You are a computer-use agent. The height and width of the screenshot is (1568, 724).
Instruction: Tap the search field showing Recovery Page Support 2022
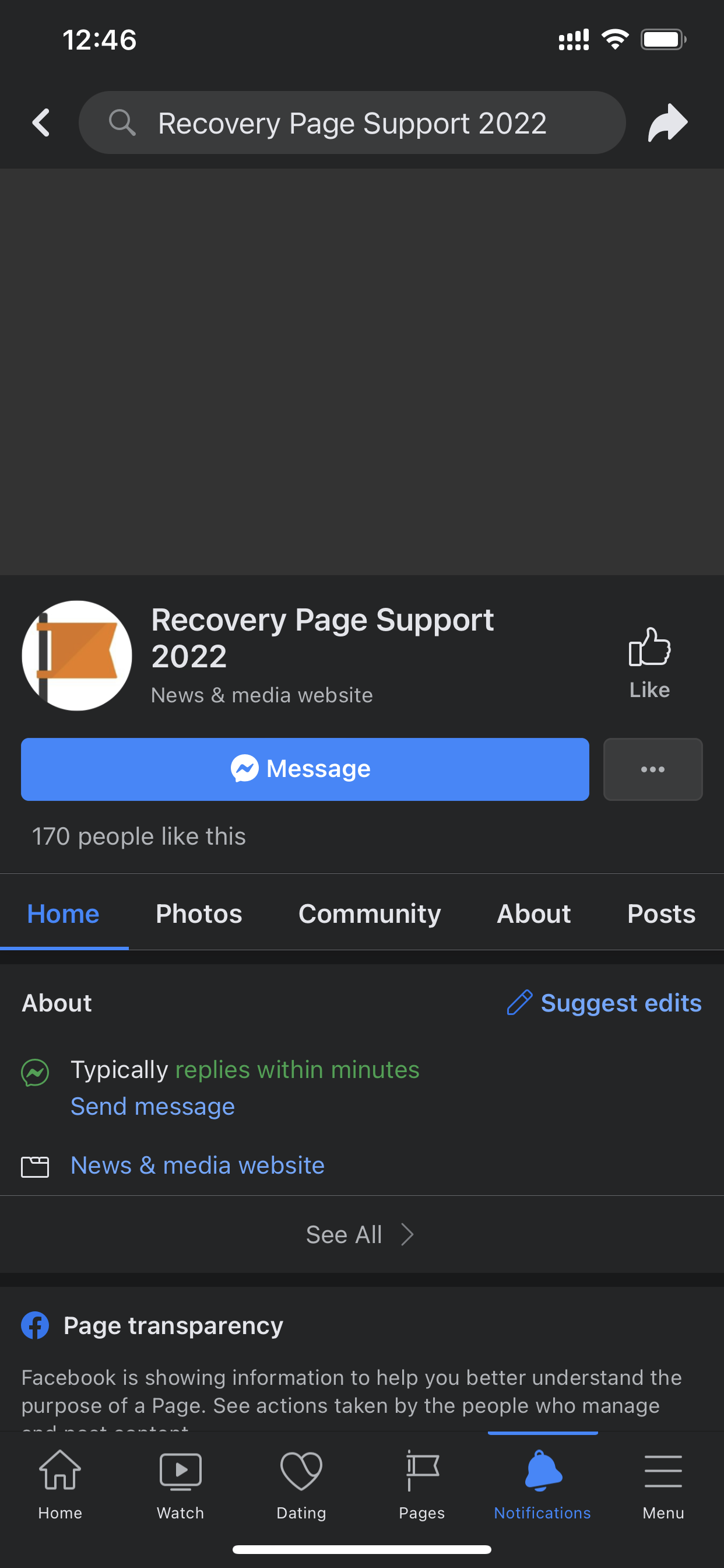[x=352, y=123]
